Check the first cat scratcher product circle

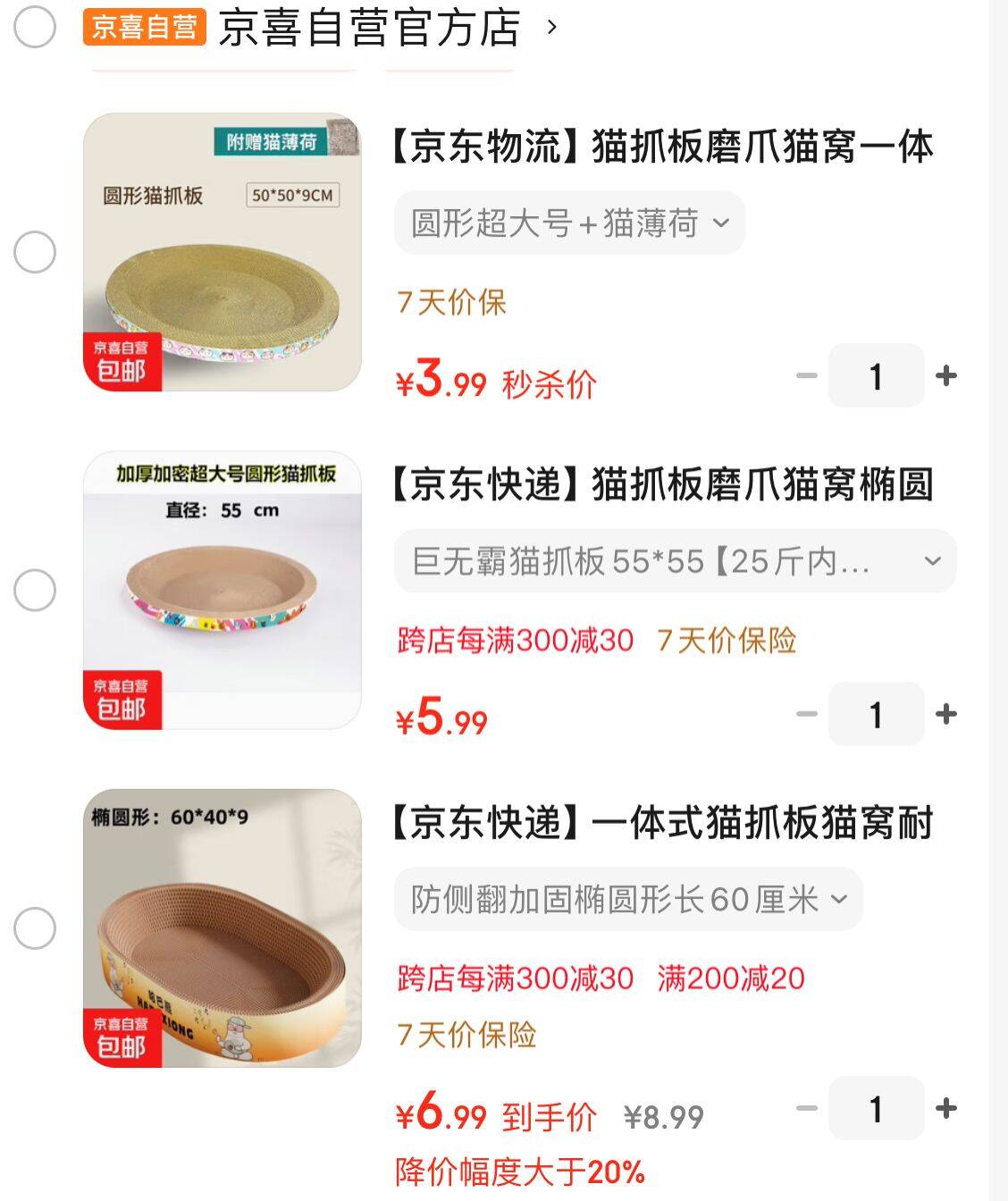[34, 252]
